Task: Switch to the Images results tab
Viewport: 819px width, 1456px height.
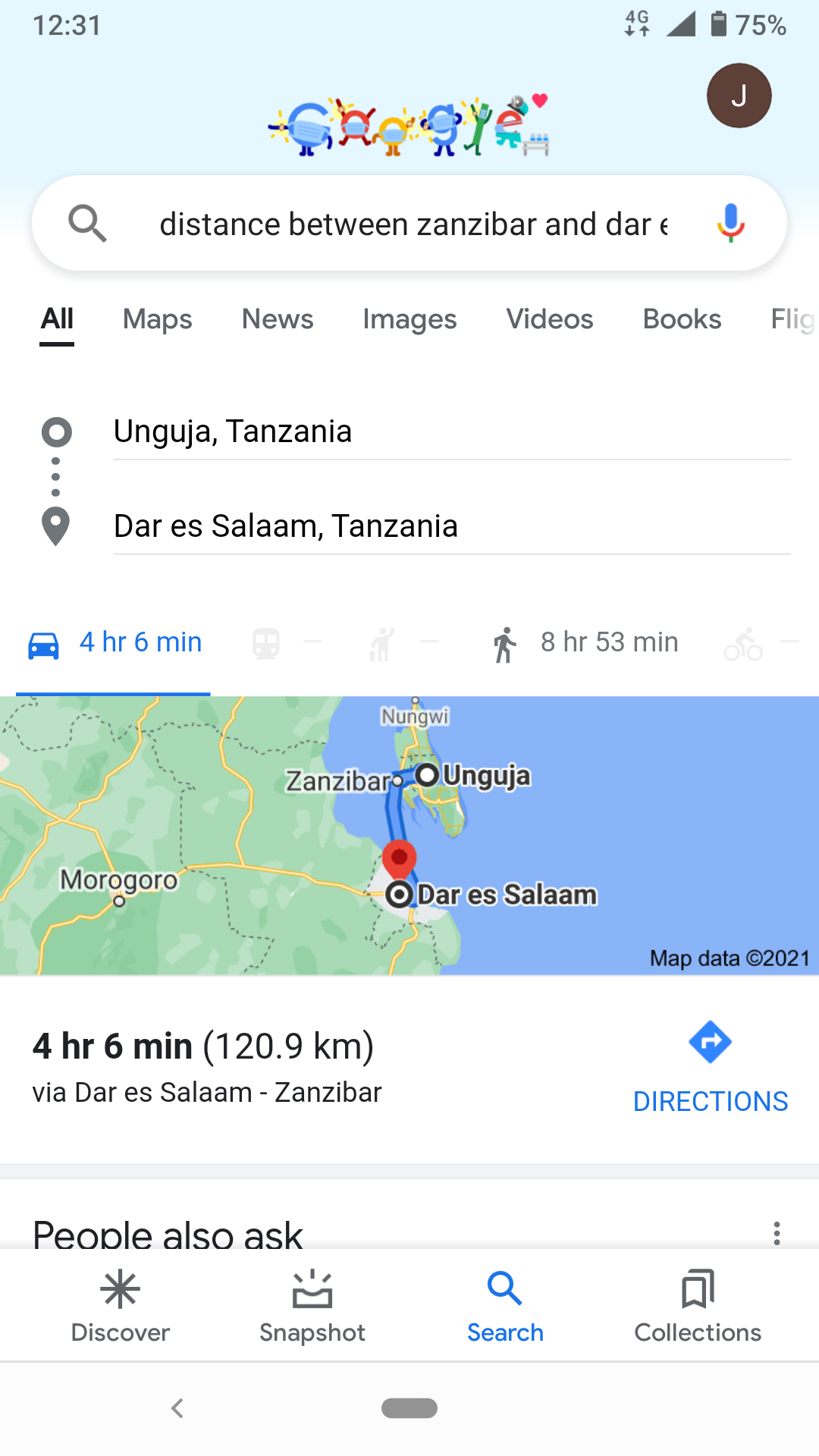Action: 409,319
